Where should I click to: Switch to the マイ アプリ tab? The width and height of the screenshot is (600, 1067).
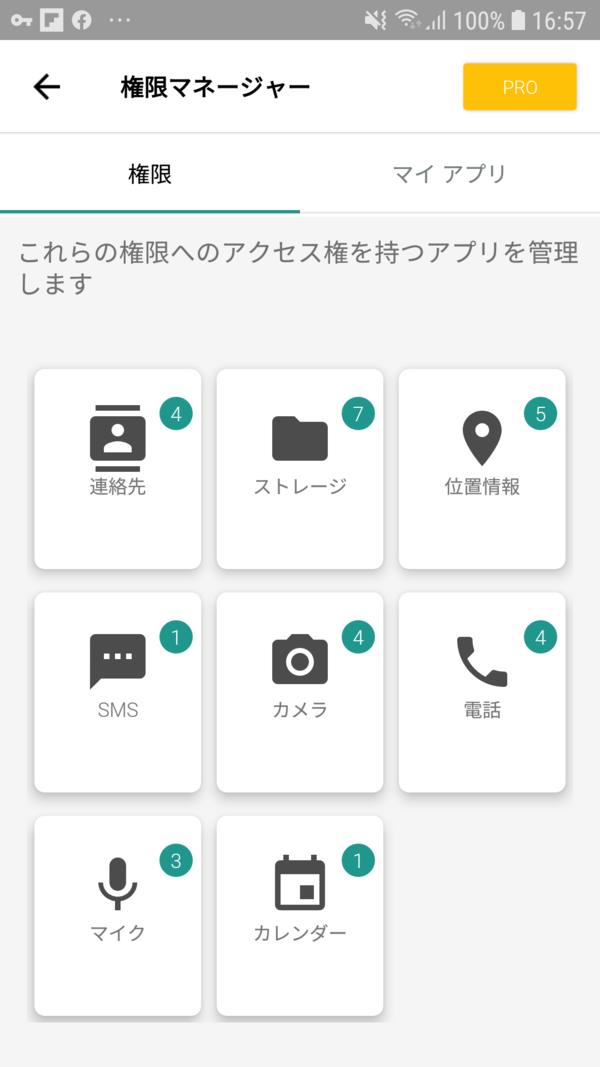pos(450,174)
